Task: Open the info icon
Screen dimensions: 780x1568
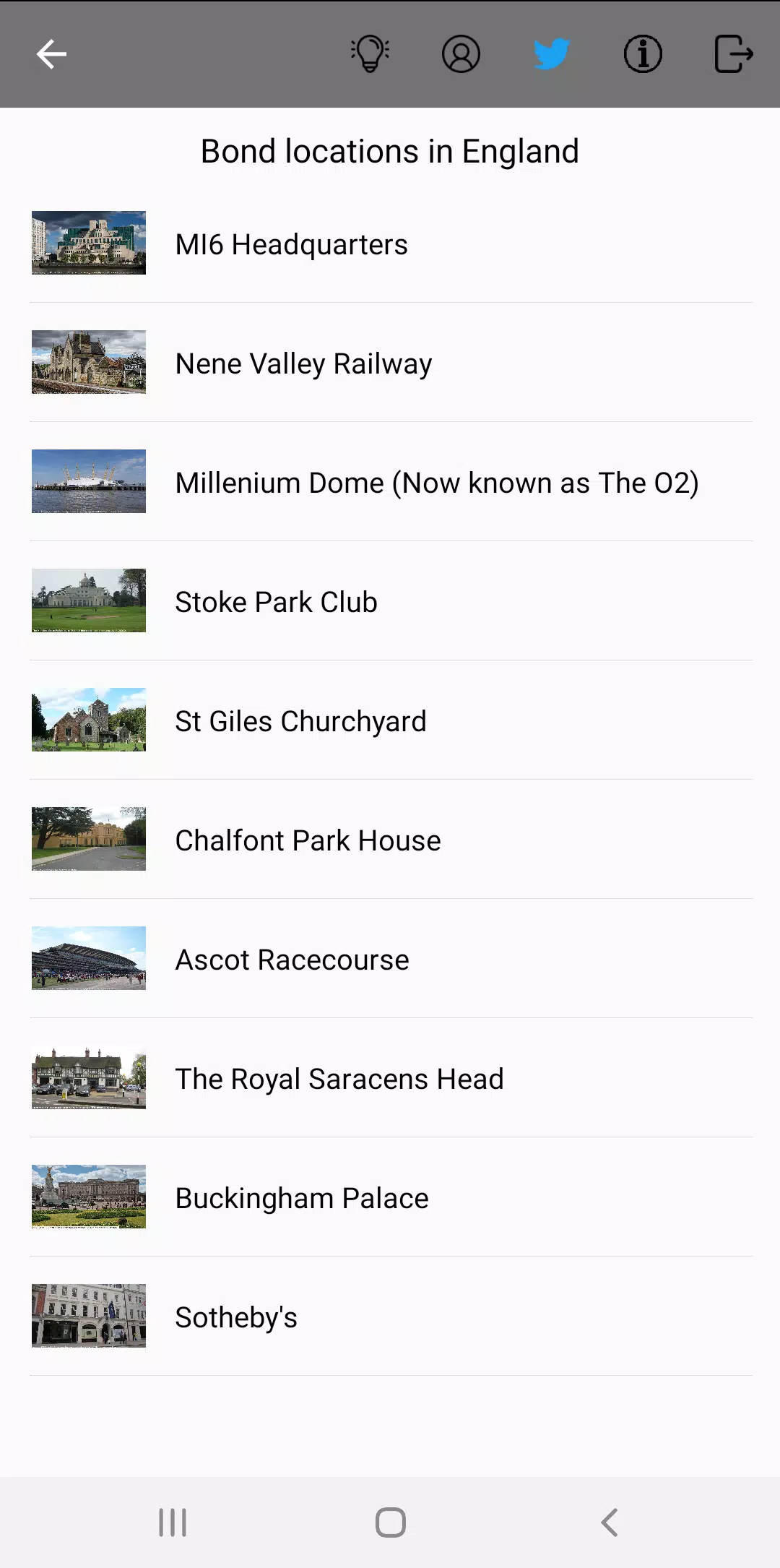Action: point(643,54)
